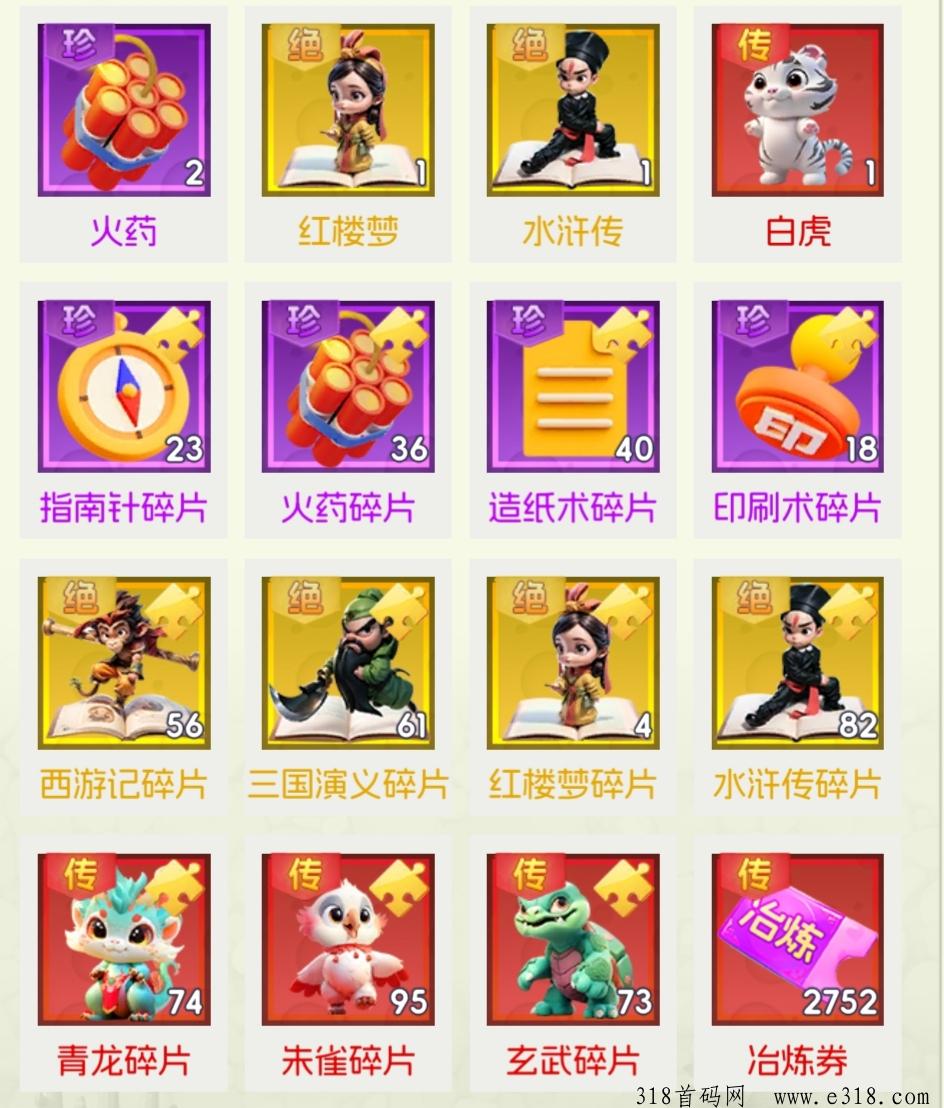Select the 火药碎片 tile
Screen dimensions: 944x1108
(348, 386)
